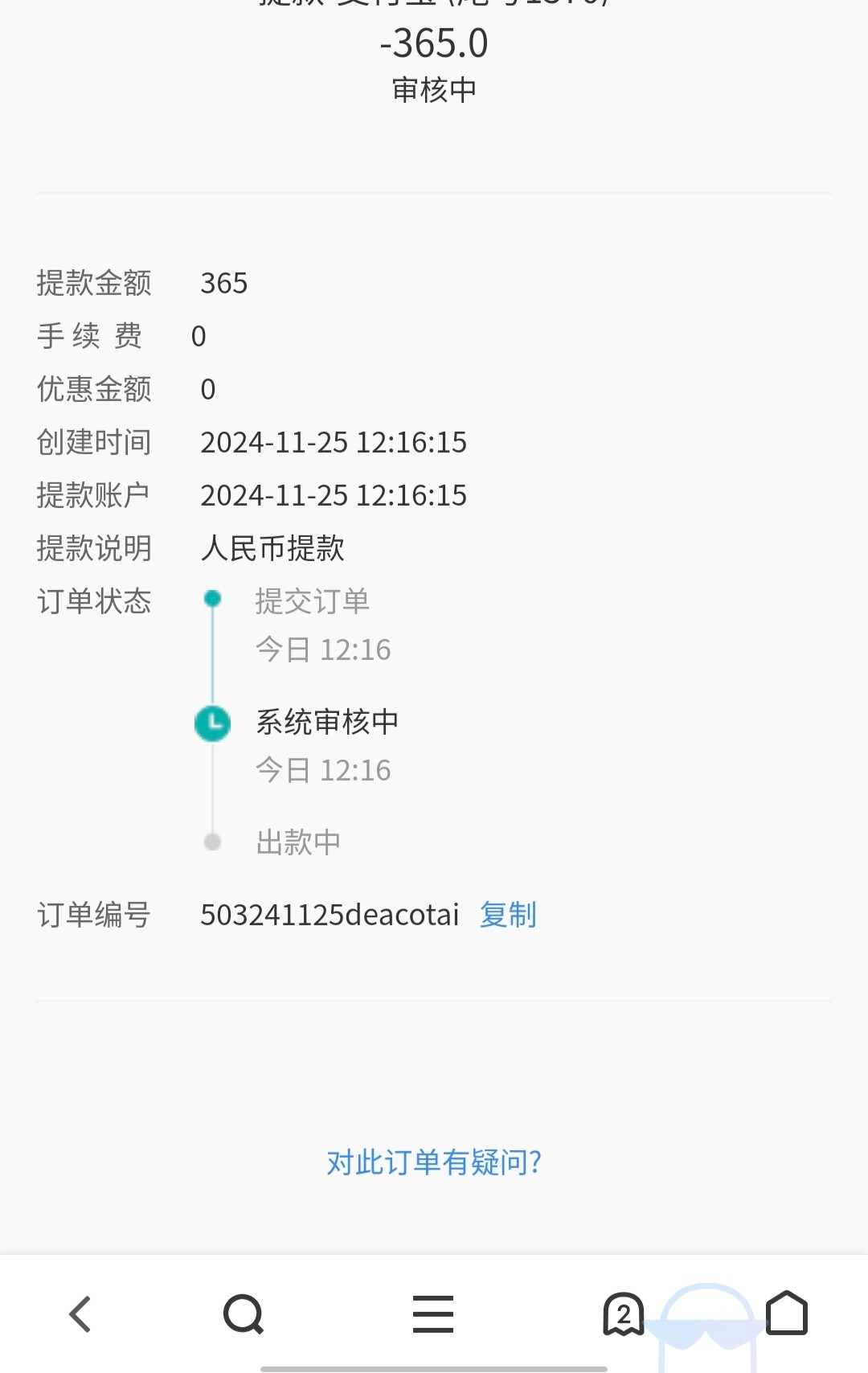Tap the clock icon beside 系统审核中
This screenshot has height=1373, width=868.
(213, 723)
